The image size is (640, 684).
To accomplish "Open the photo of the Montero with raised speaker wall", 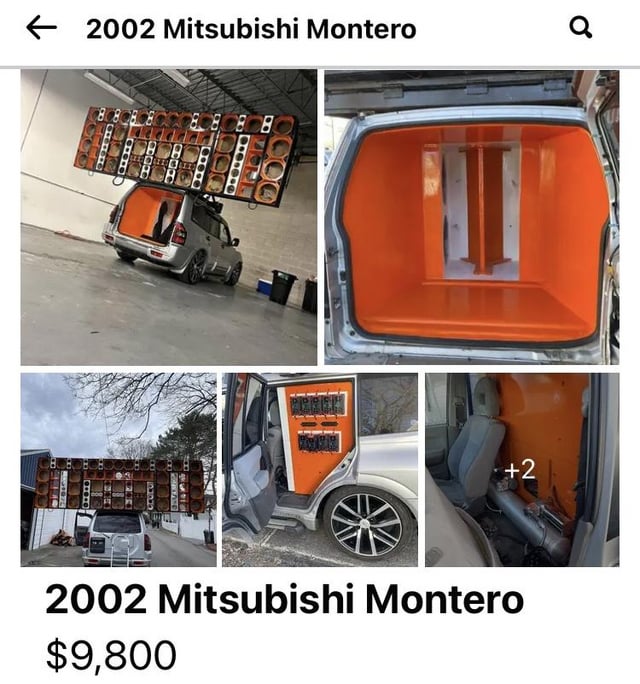I will pyautogui.click(x=168, y=217).
